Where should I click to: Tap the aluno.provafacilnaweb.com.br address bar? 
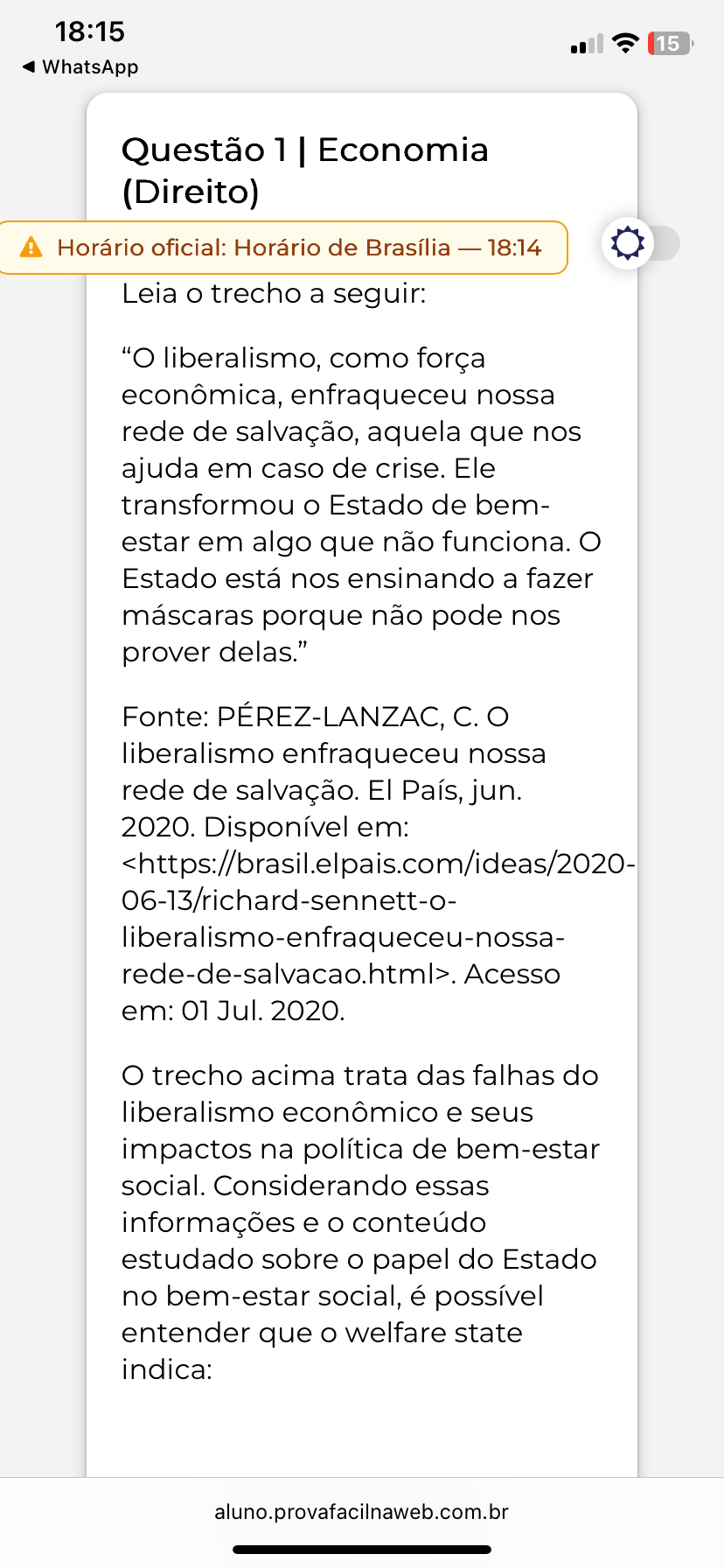tap(361, 1512)
